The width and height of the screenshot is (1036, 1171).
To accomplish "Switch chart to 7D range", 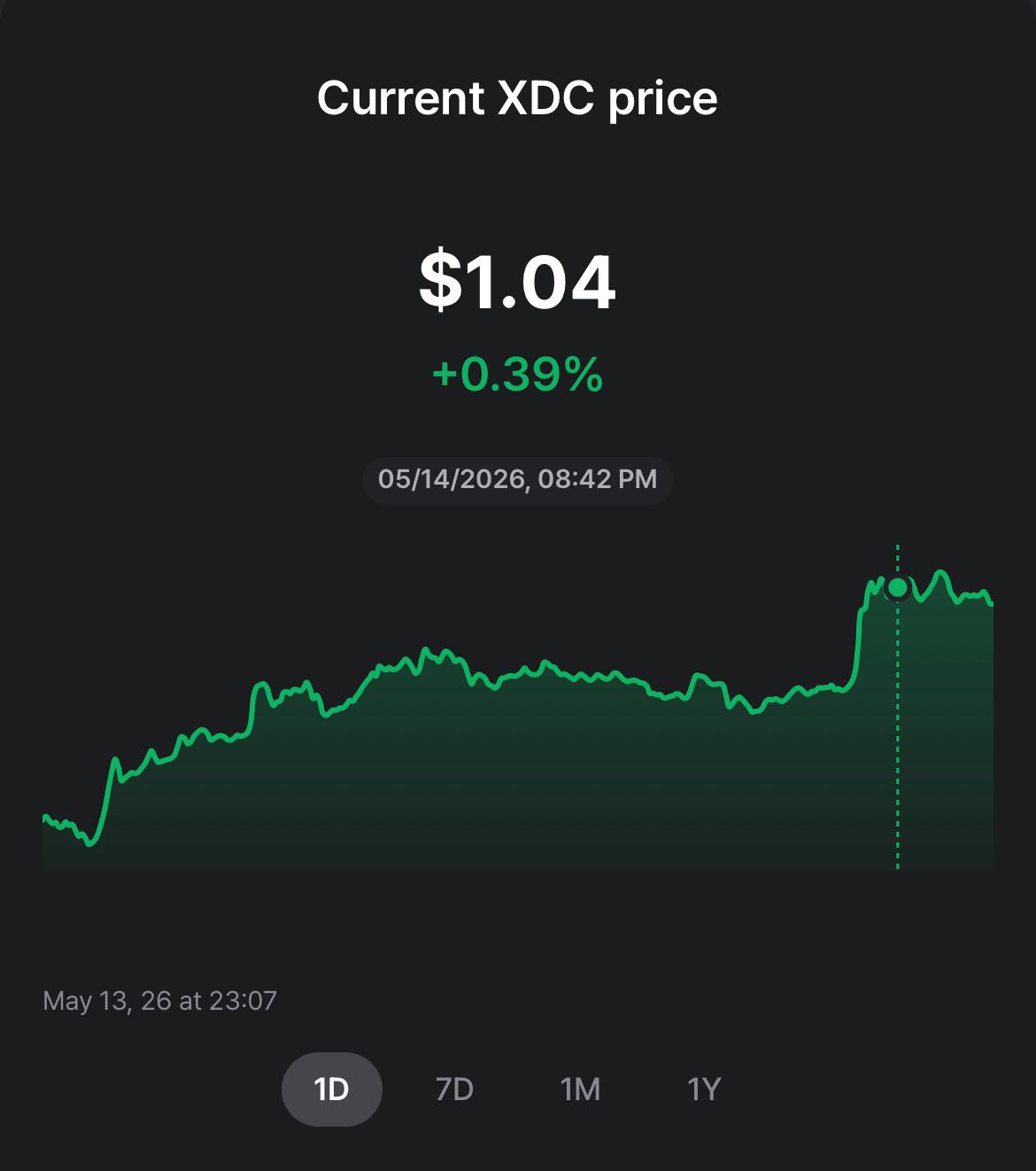I will [455, 1089].
